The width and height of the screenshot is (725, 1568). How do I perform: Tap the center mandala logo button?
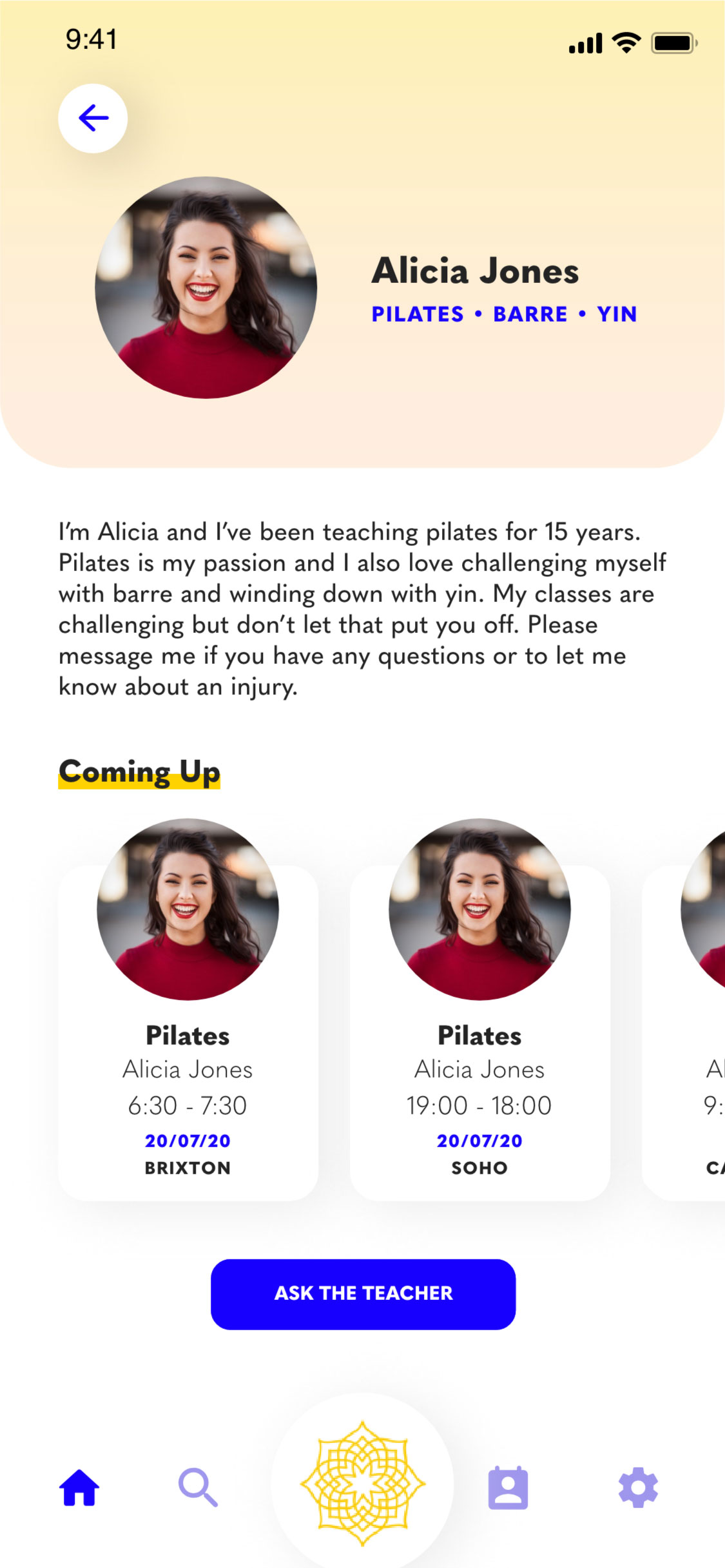click(363, 1484)
